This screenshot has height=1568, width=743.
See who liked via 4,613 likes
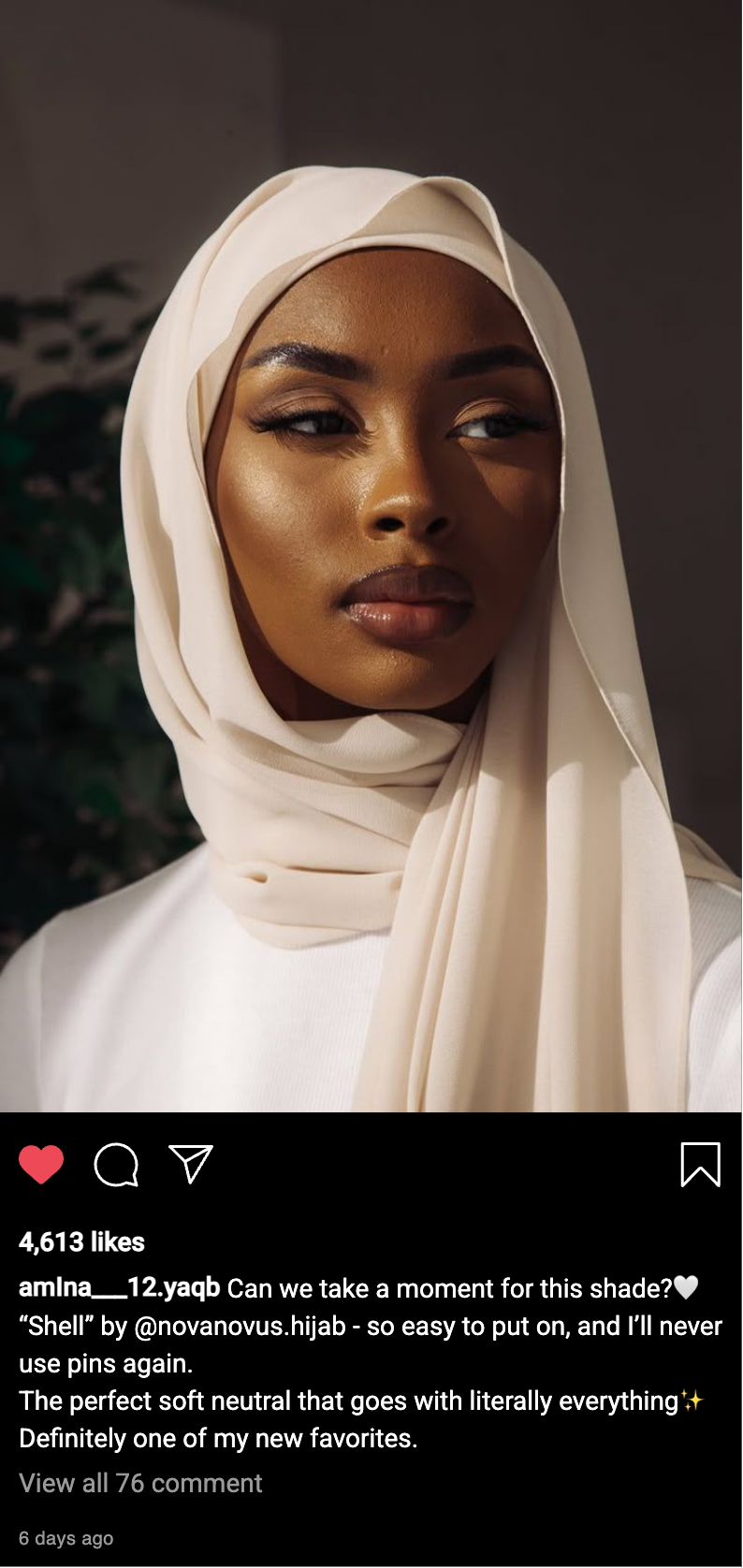click(x=81, y=1242)
